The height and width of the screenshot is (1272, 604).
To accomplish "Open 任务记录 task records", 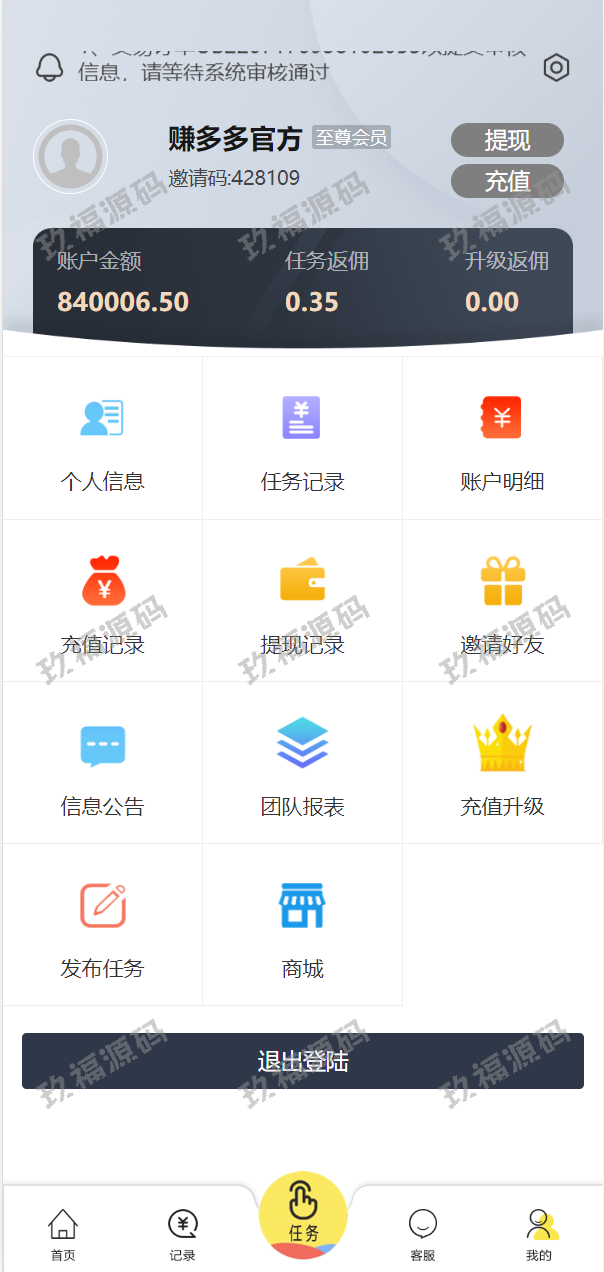I will click(x=302, y=438).
